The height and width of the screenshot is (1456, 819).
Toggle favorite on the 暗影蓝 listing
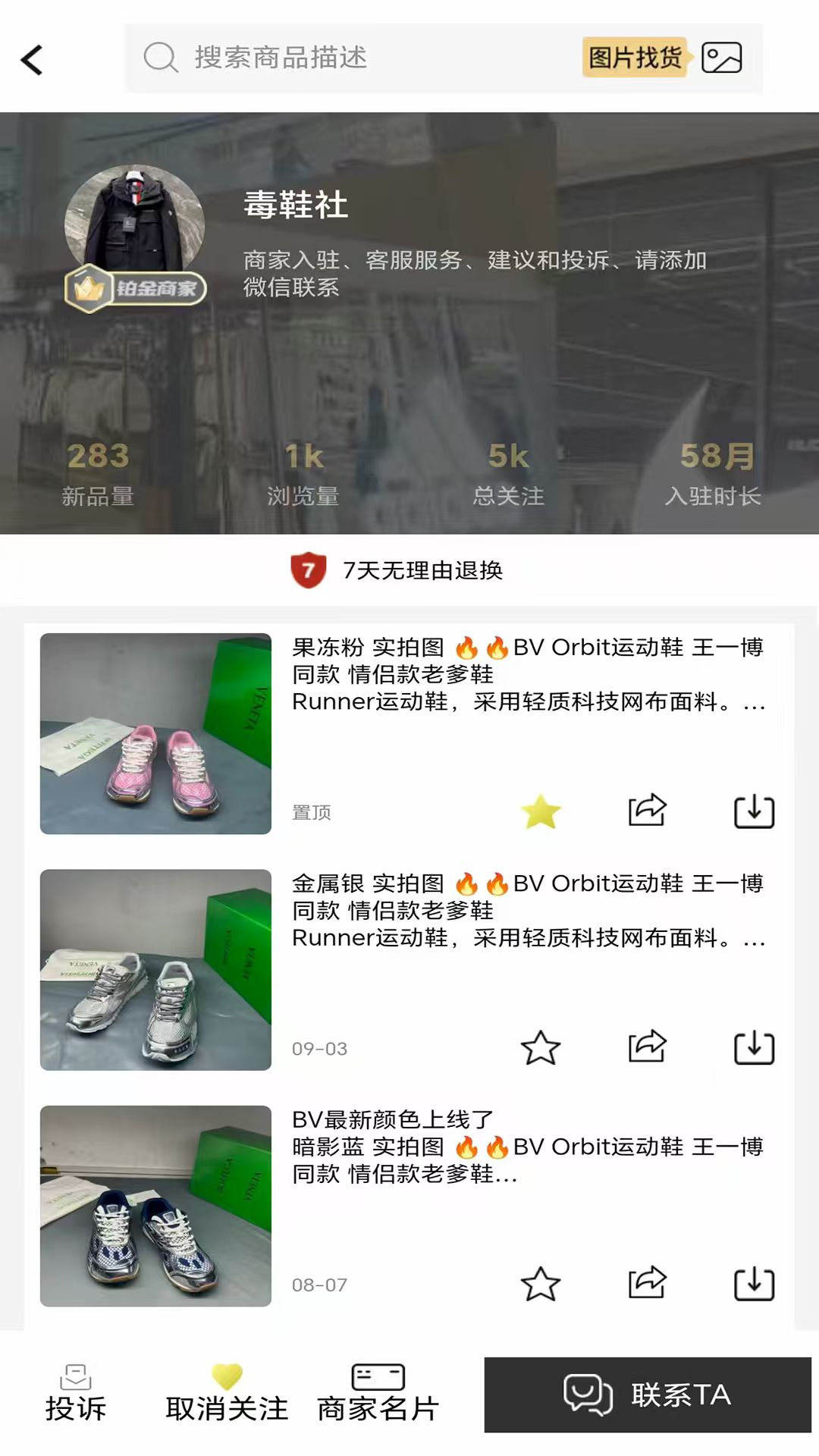541,1284
